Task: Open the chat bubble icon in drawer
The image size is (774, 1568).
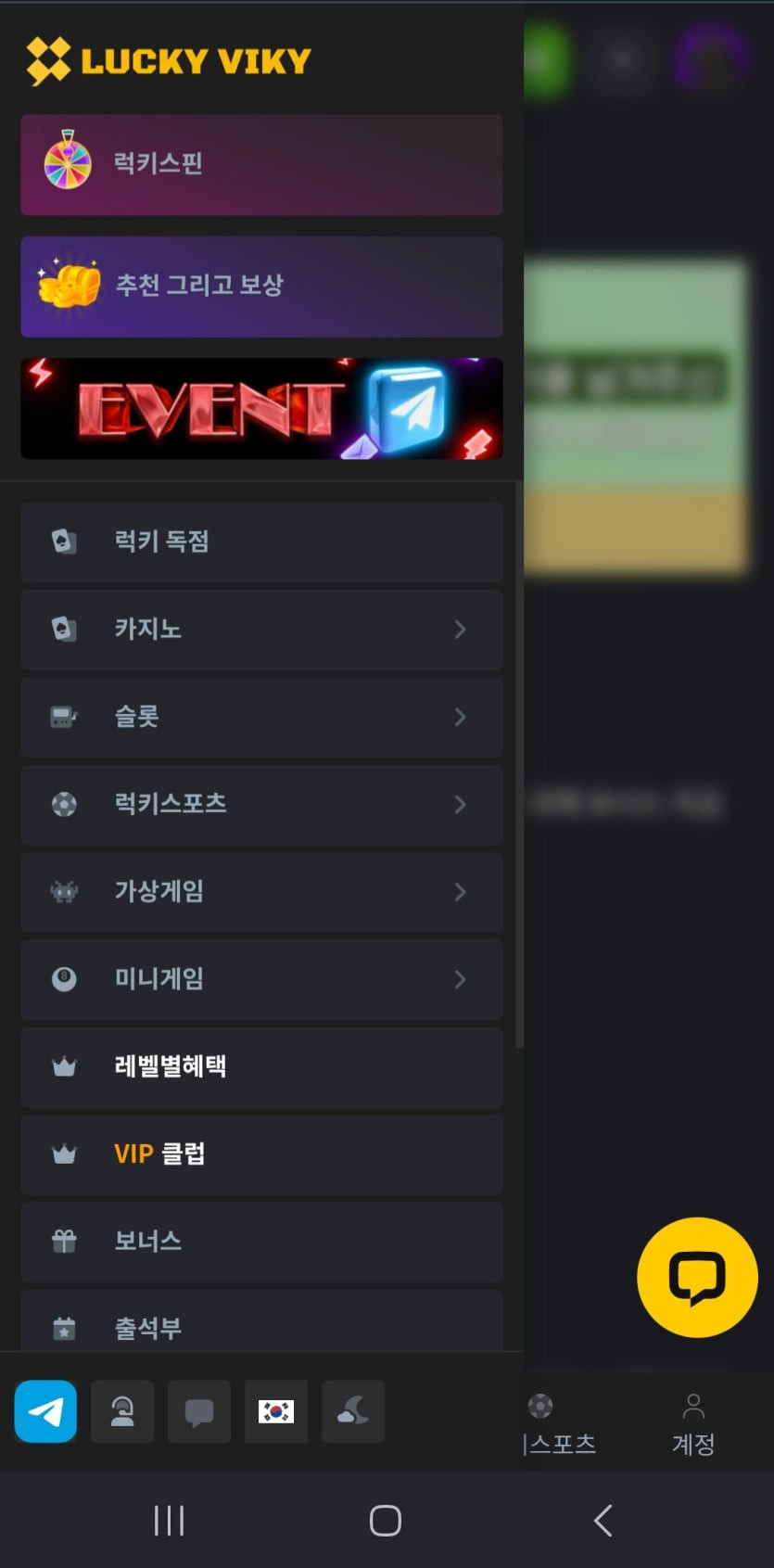Action: 199,1411
